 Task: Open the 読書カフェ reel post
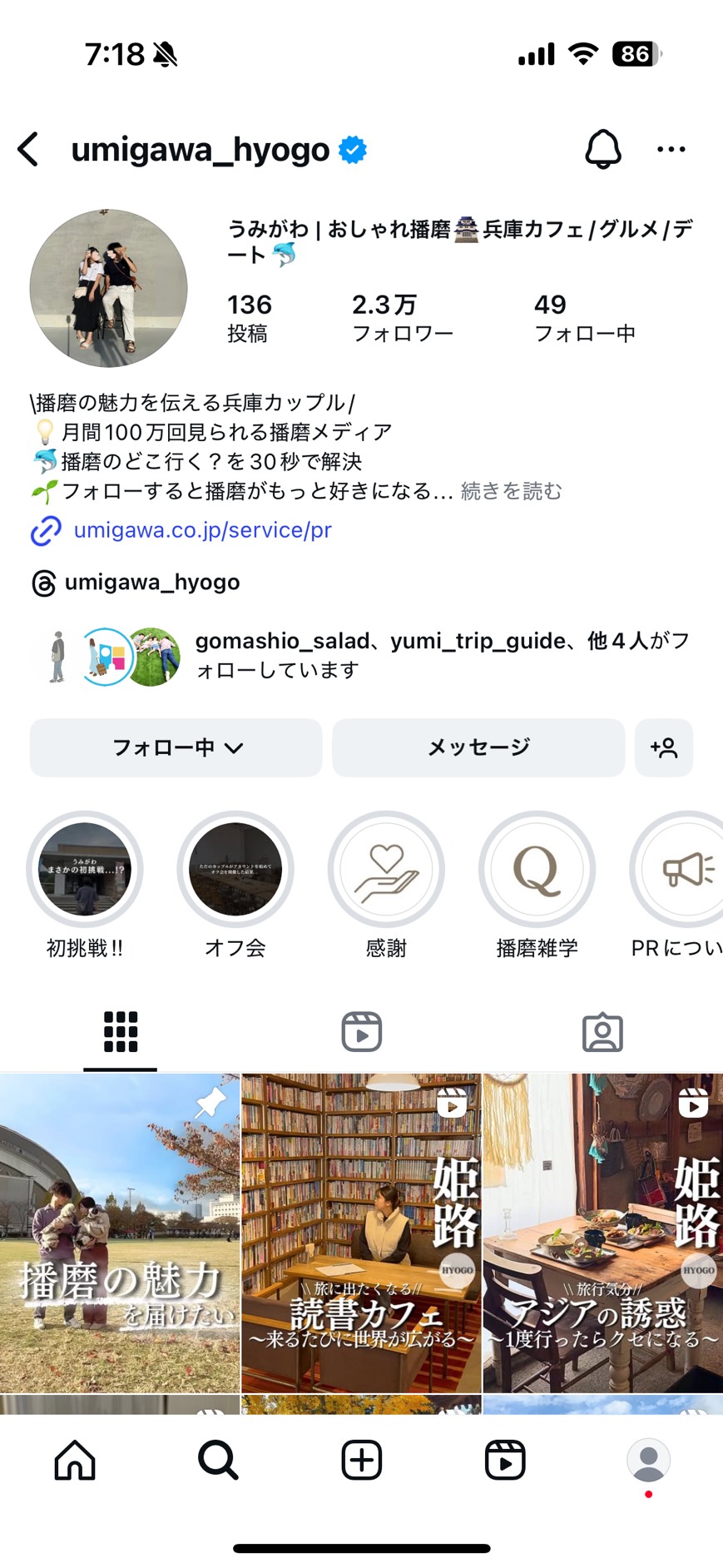point(361,1232)
